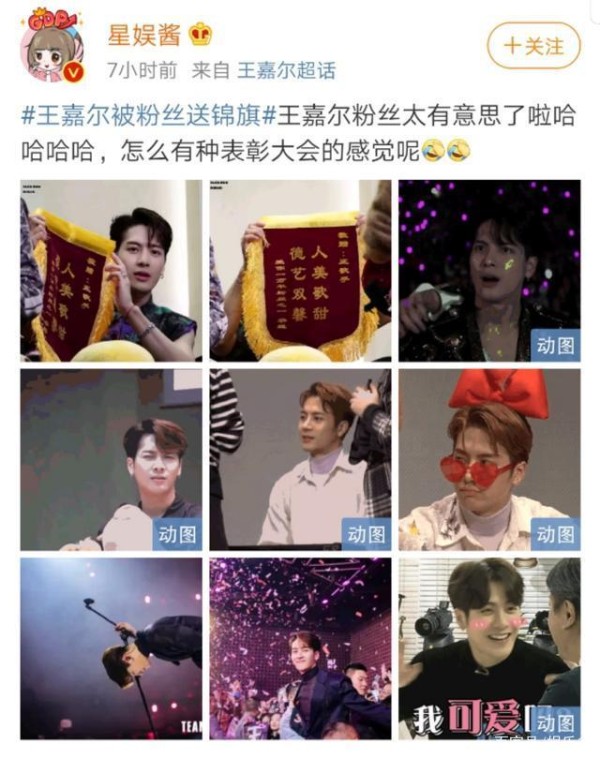
Task: Open the confetti stage photo
Action: pos(299,648)
